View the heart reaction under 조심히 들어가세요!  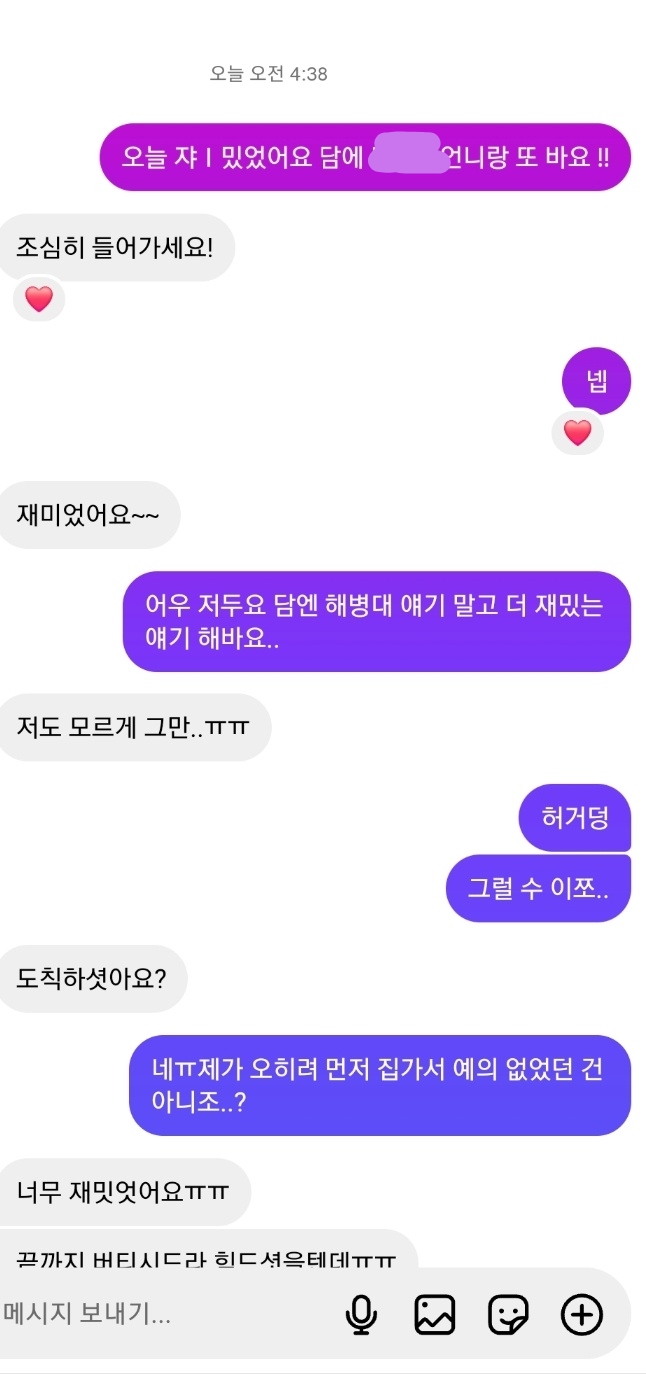[39, 299]
